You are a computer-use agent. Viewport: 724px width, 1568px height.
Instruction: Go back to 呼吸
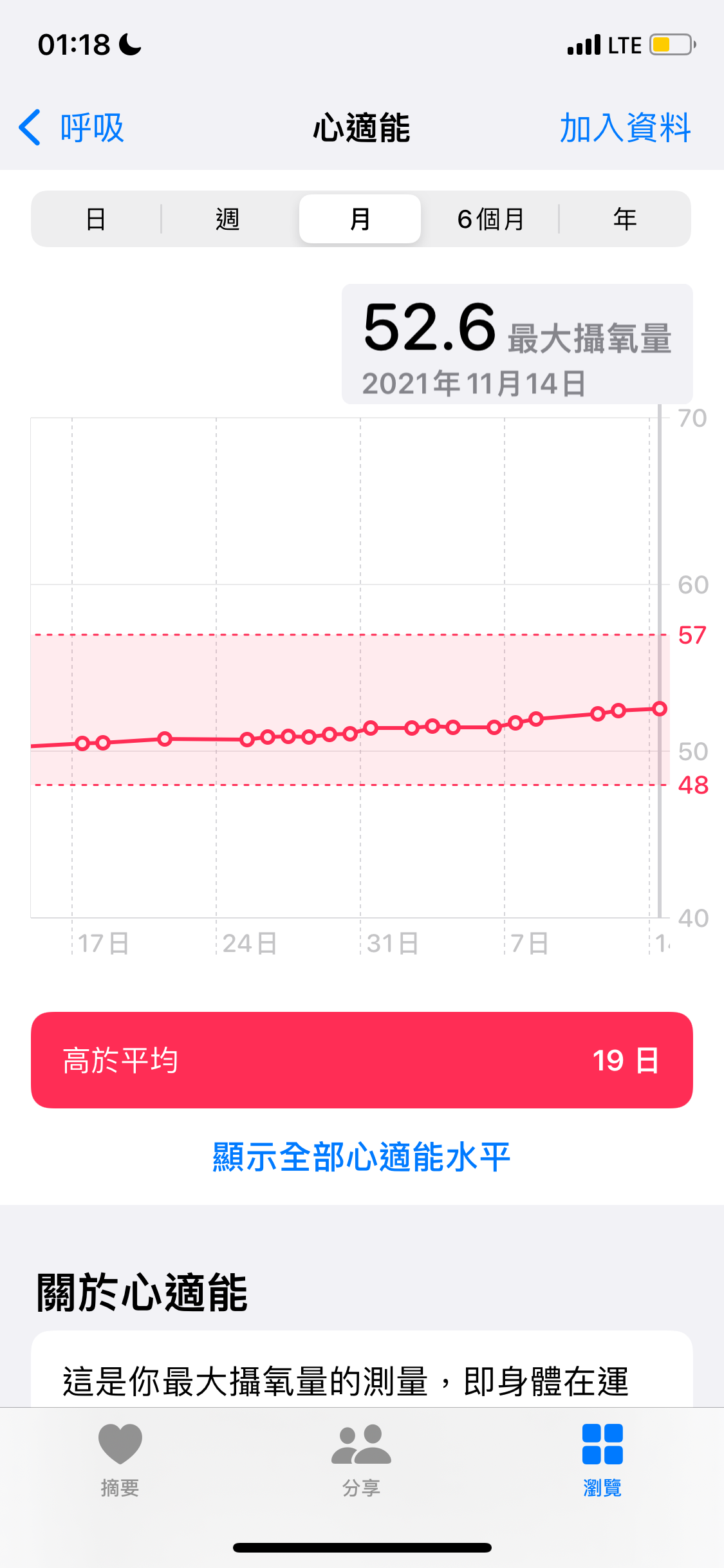coord(71,127)
